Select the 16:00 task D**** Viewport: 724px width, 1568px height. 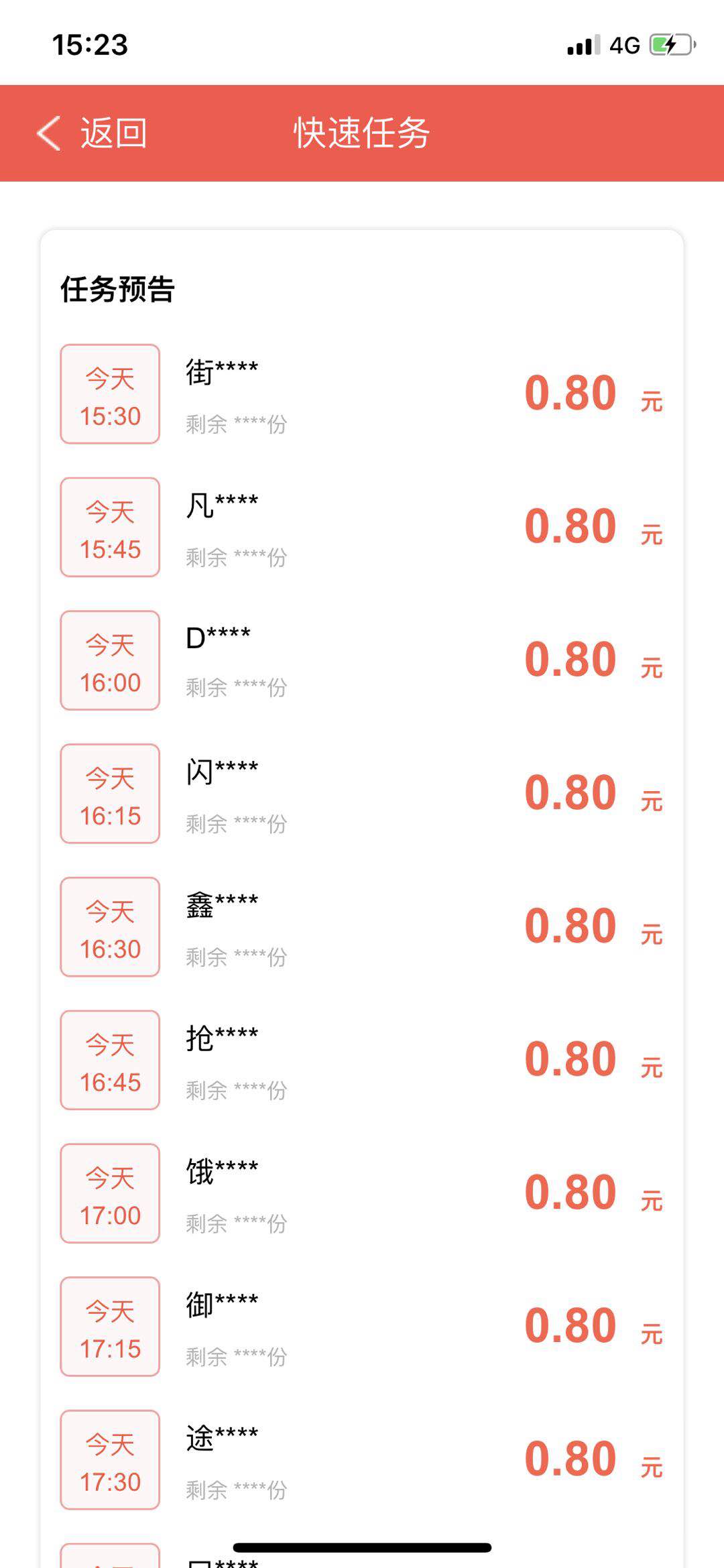tap(362, 660)
